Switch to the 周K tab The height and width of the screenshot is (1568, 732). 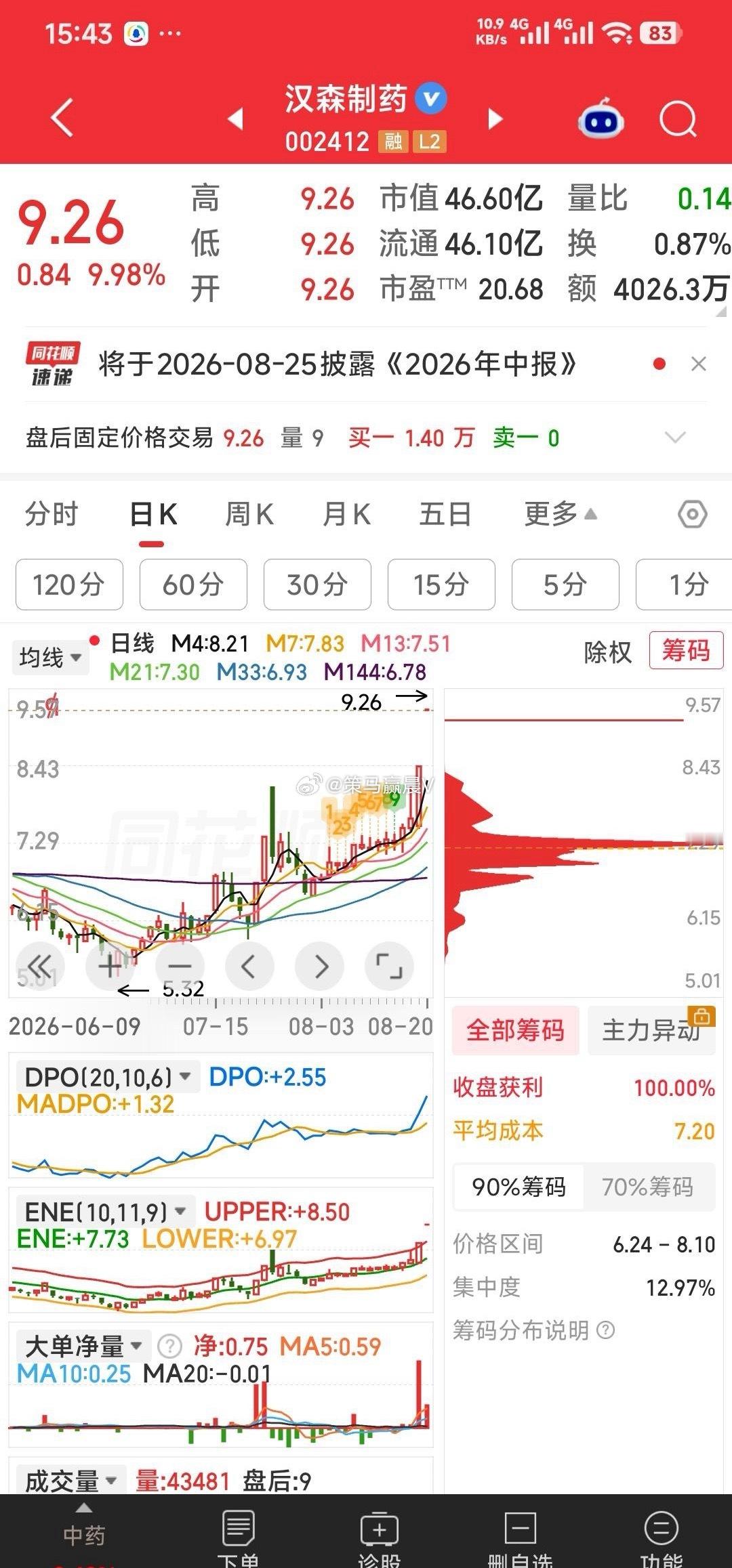tap(249, 514)
